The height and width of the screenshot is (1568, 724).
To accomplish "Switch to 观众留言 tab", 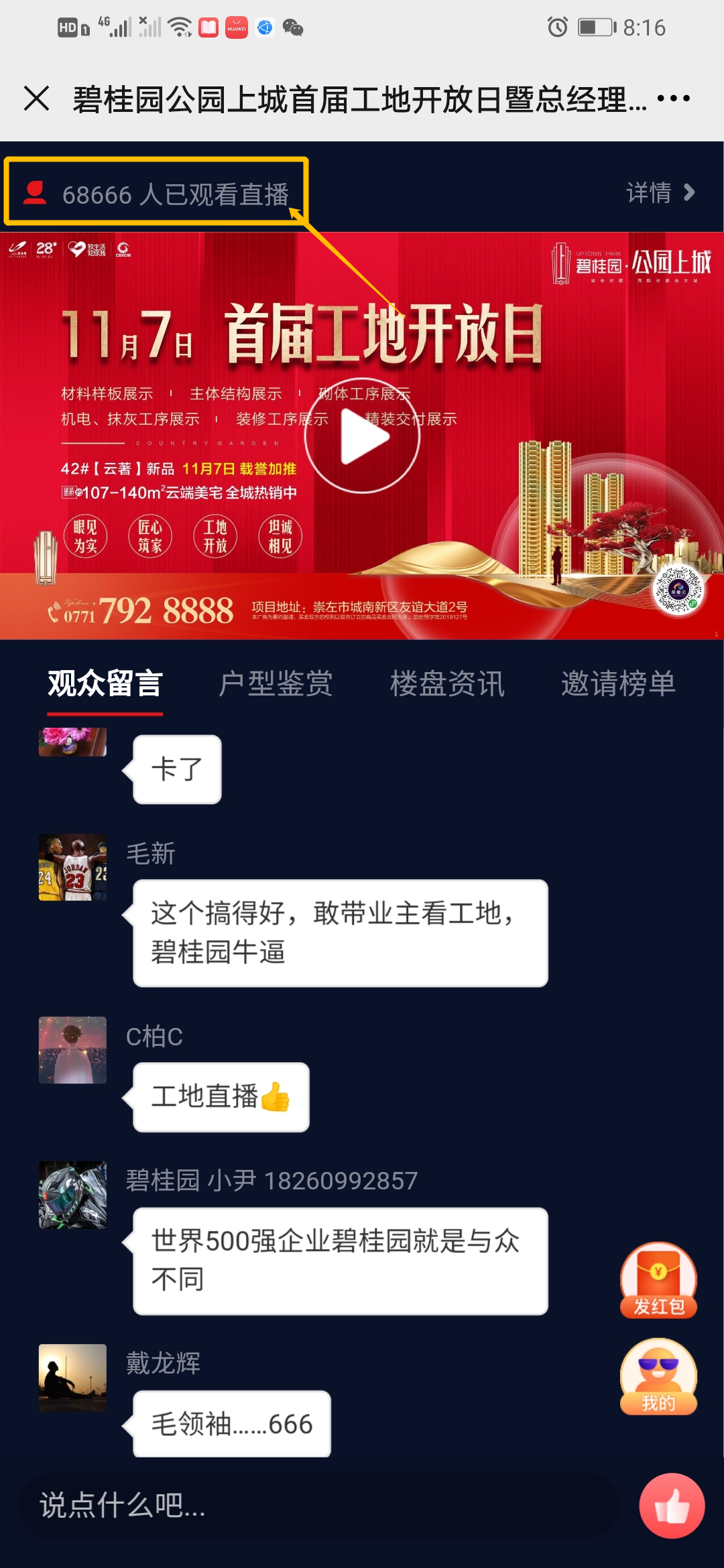I will 105,684.
